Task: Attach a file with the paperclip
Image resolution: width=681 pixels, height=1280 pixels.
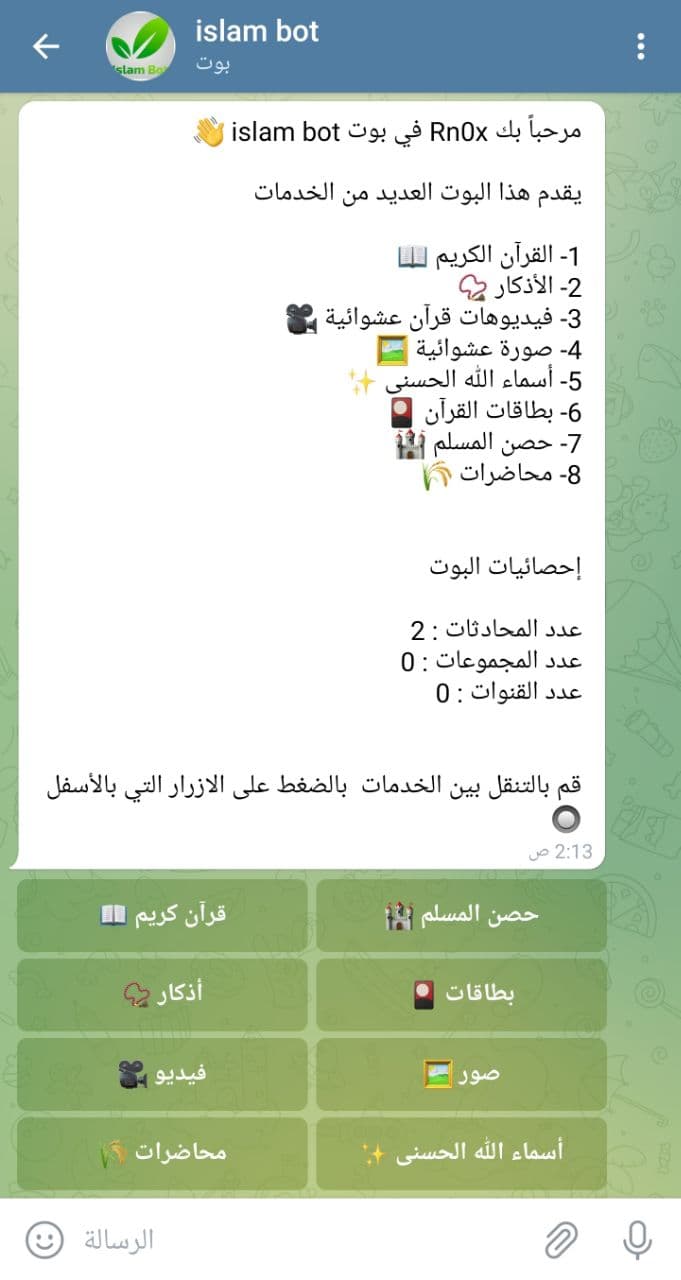Action: (x=562, y=1240)
